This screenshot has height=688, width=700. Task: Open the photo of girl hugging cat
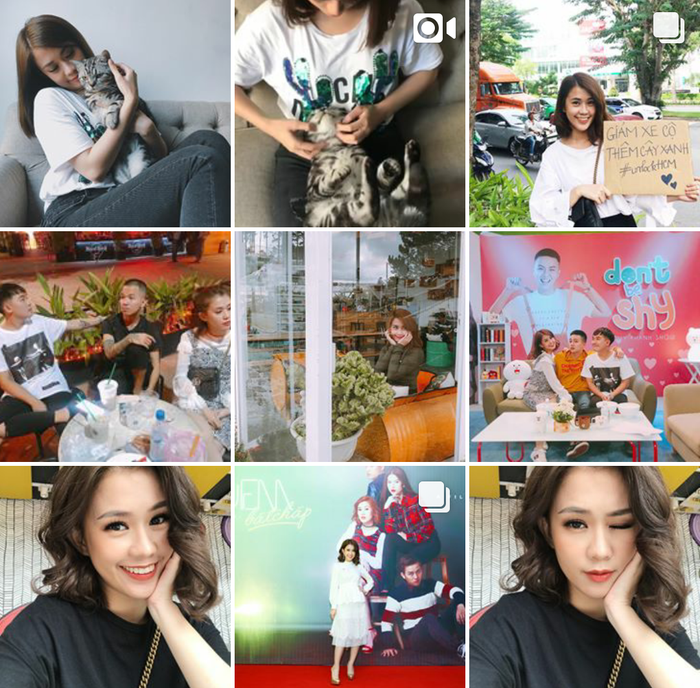click(x=115, y=113)
